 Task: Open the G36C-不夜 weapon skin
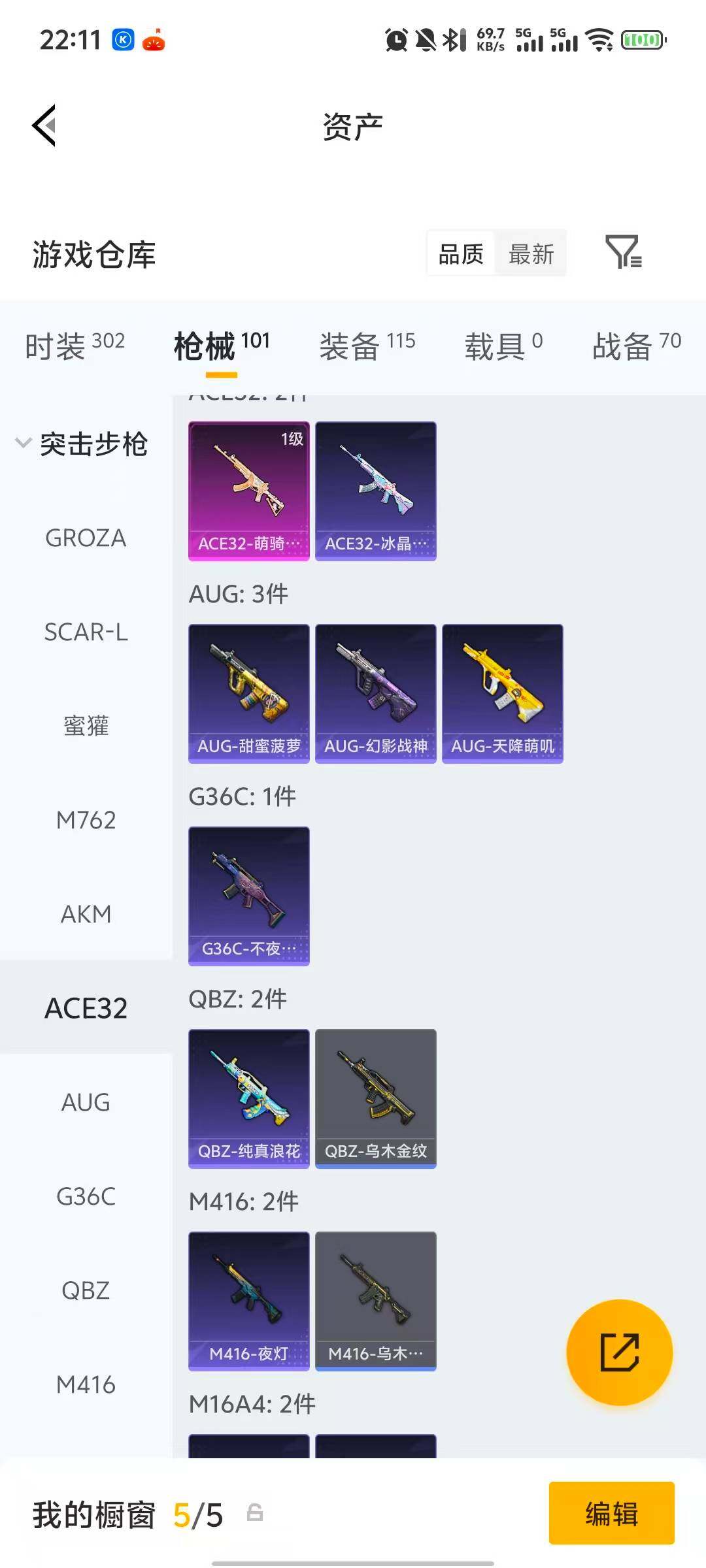tap(248, 895)
